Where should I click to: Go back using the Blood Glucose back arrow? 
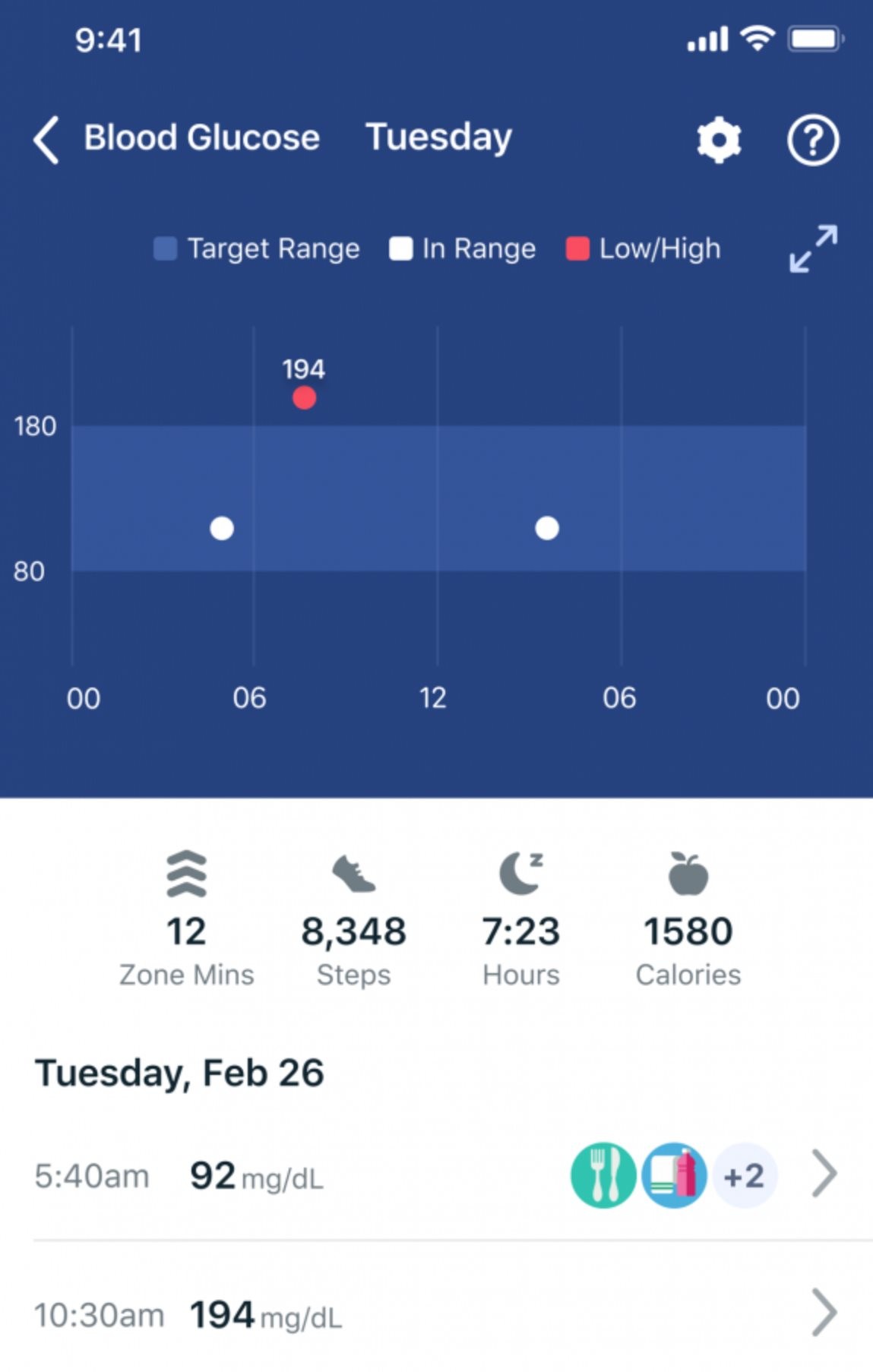click(46, 139)
